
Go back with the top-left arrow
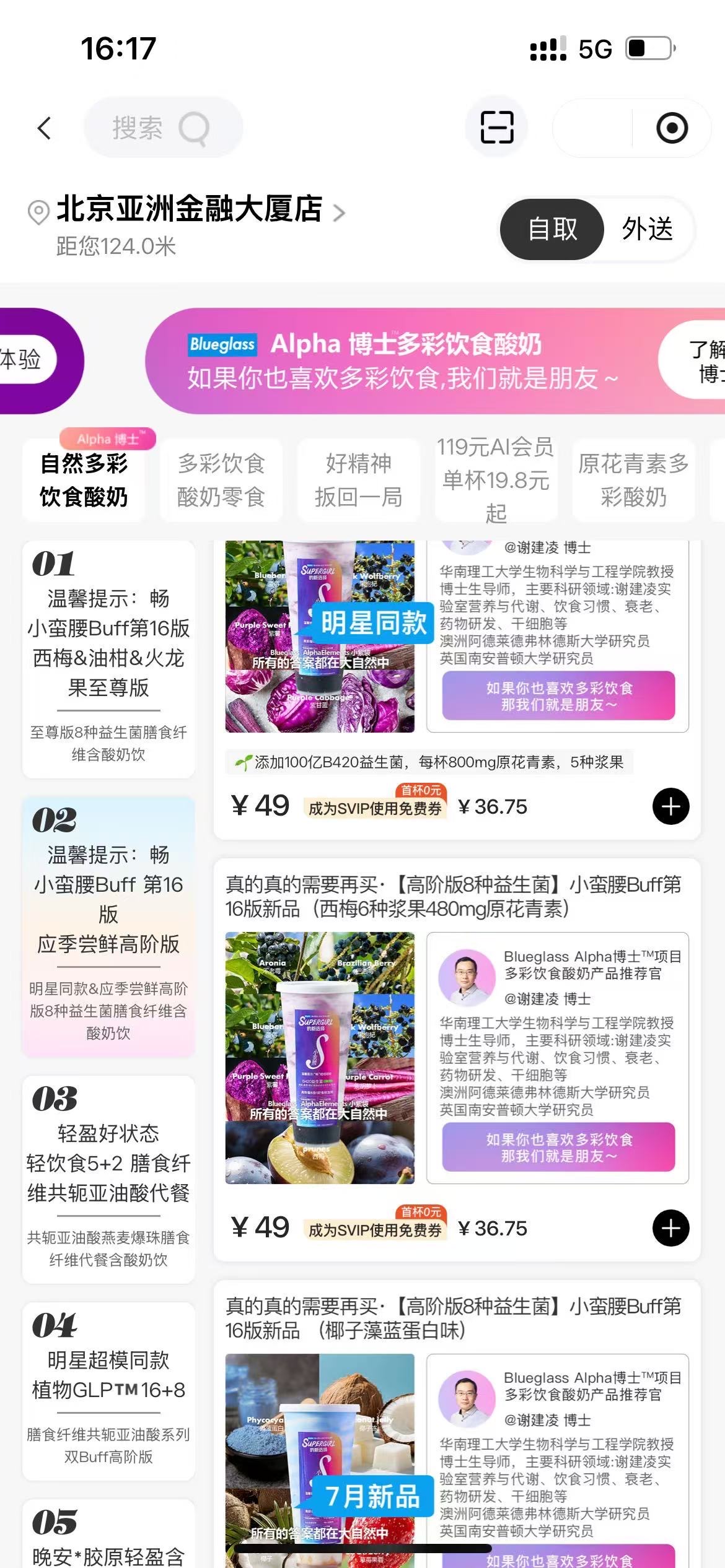44,128
